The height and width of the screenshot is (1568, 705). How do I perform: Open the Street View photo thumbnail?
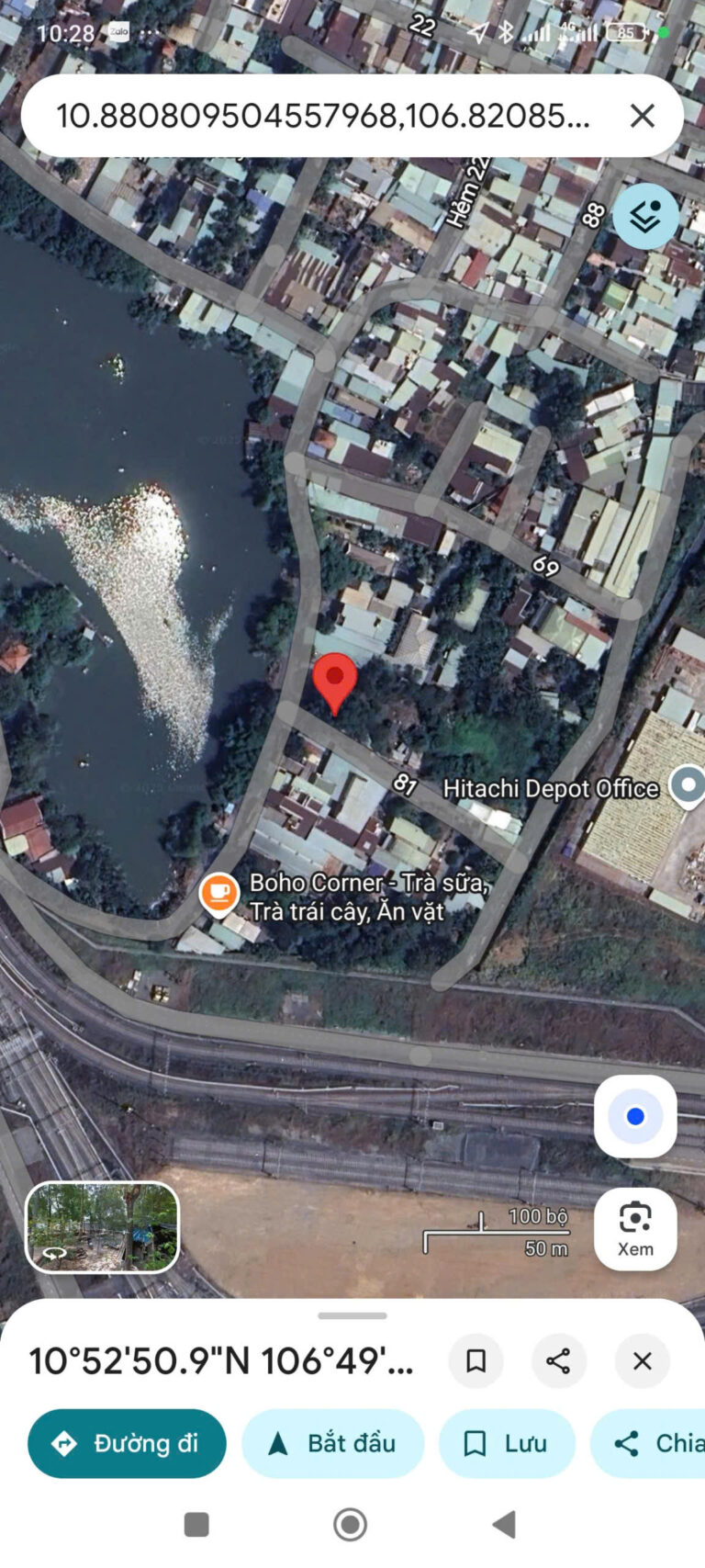coord(102,1227)
